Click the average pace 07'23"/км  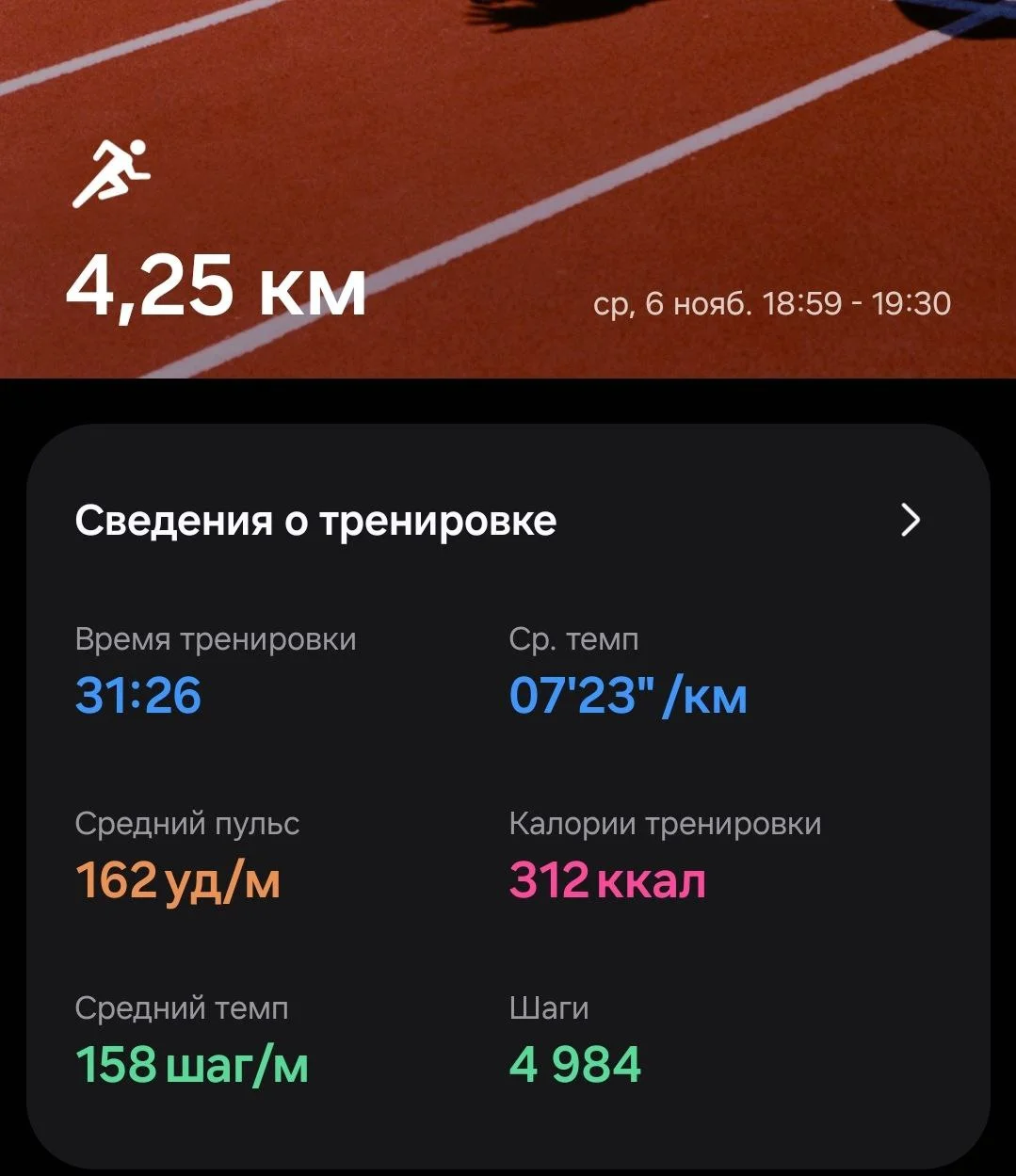(628, 696)
